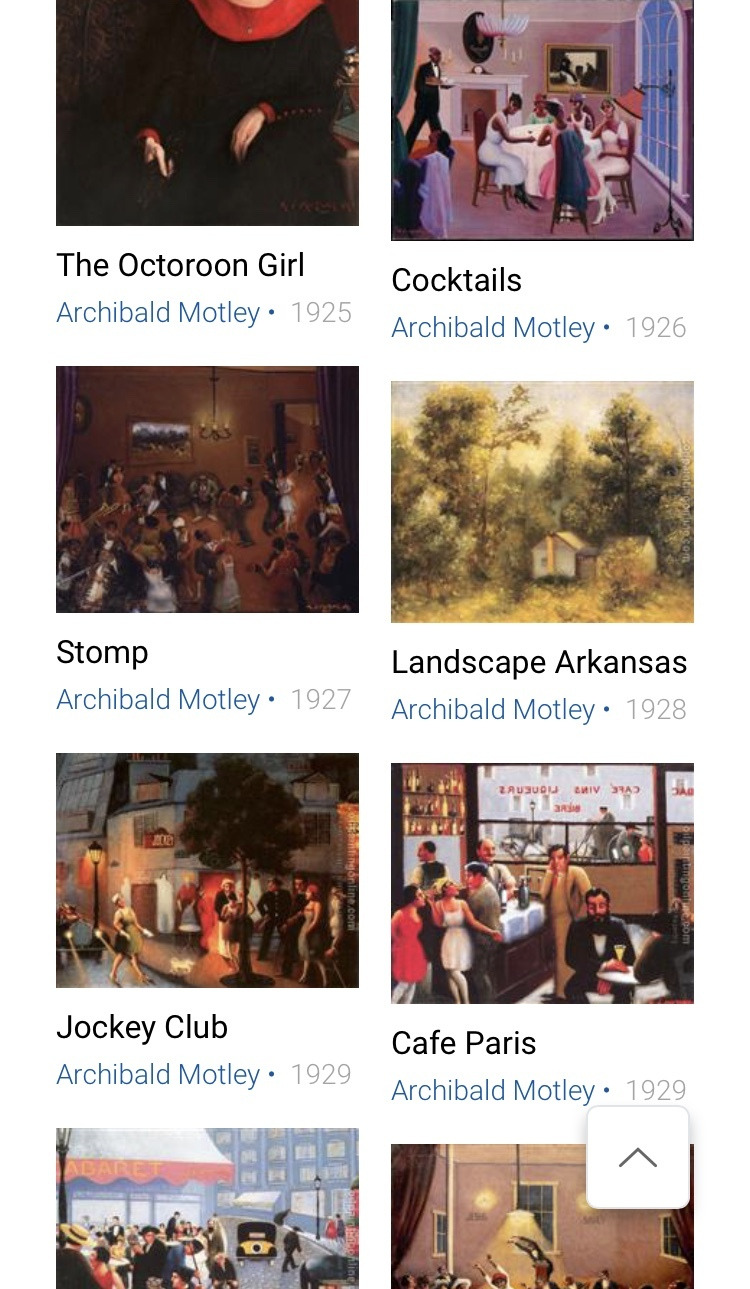Open the Jockey Club title link
Viewport: 750px width, 1289px height.
point(142,1027)
